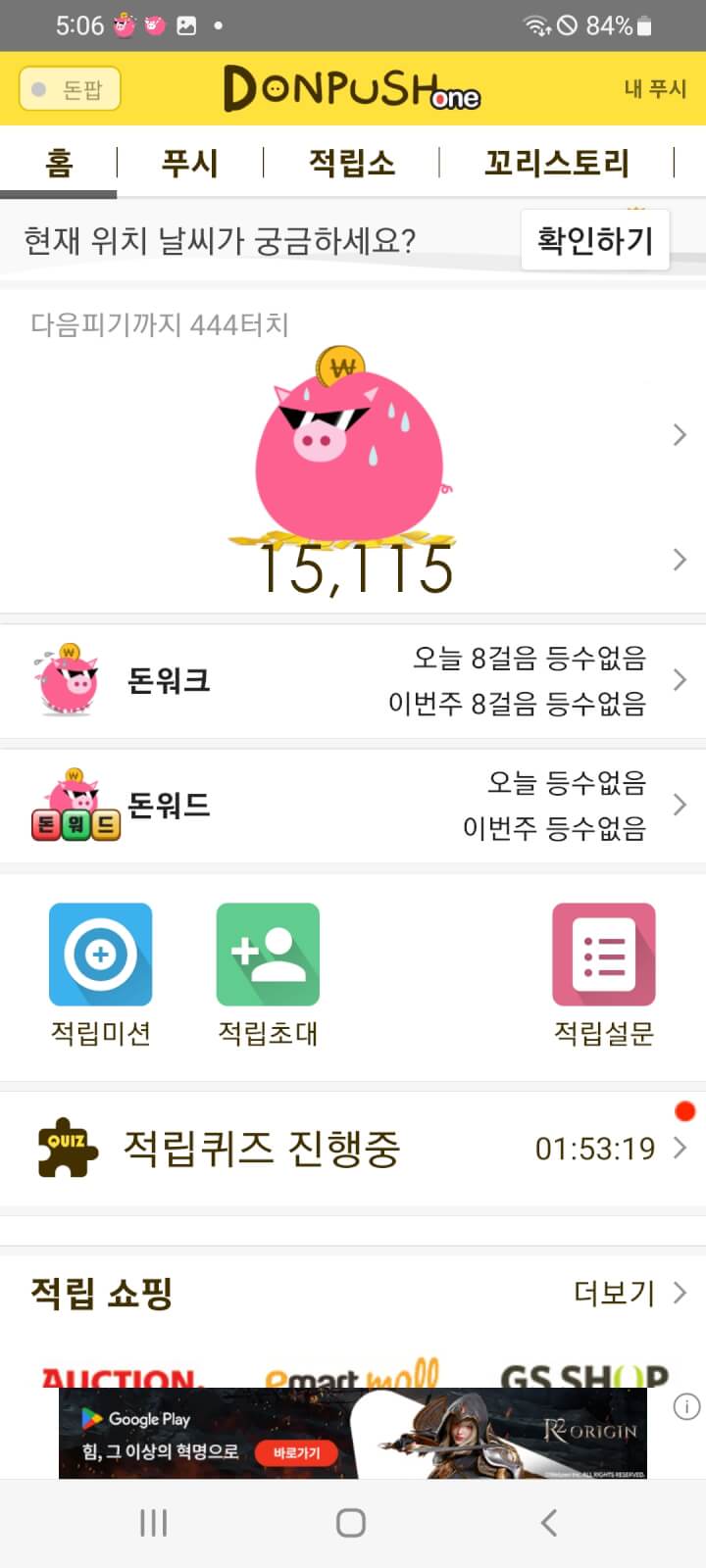This screenshot has width=706, height=1568.
Task: Open recent apps from navigation bar
Action: click(x=154, y=1523)
